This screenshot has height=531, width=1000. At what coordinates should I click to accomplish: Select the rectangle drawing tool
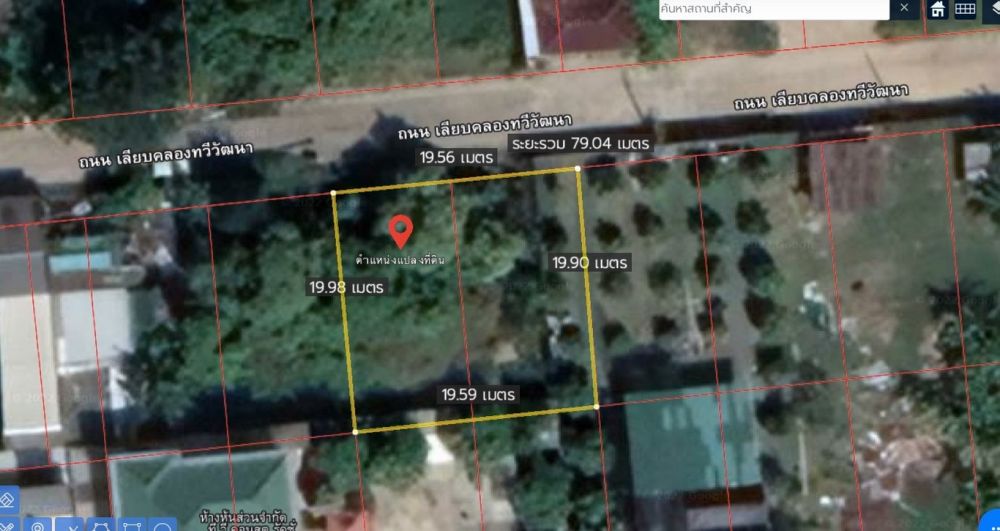pyautogui.click(x=131, y=526)
